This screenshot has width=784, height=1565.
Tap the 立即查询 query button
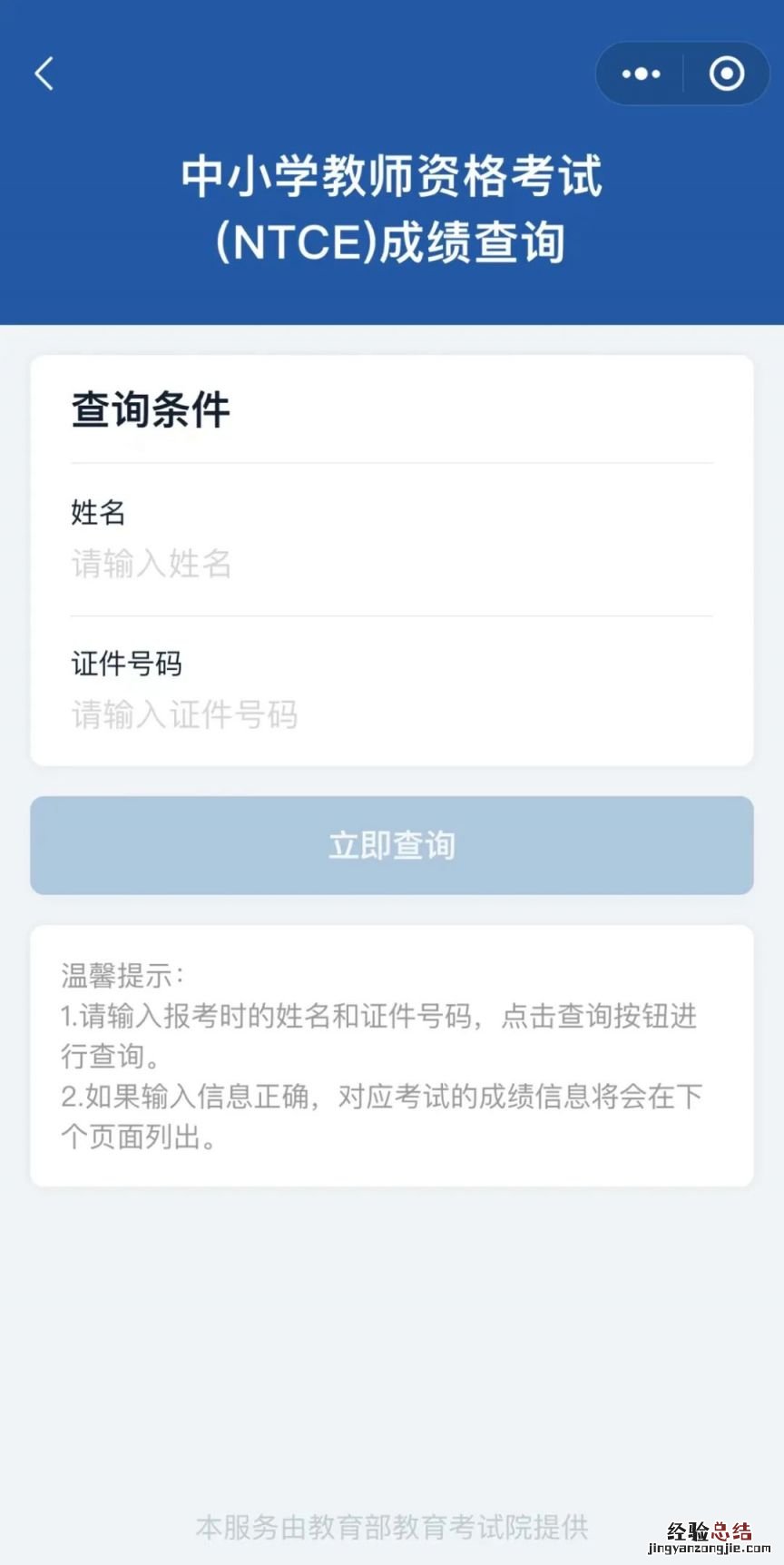(392, 845)
